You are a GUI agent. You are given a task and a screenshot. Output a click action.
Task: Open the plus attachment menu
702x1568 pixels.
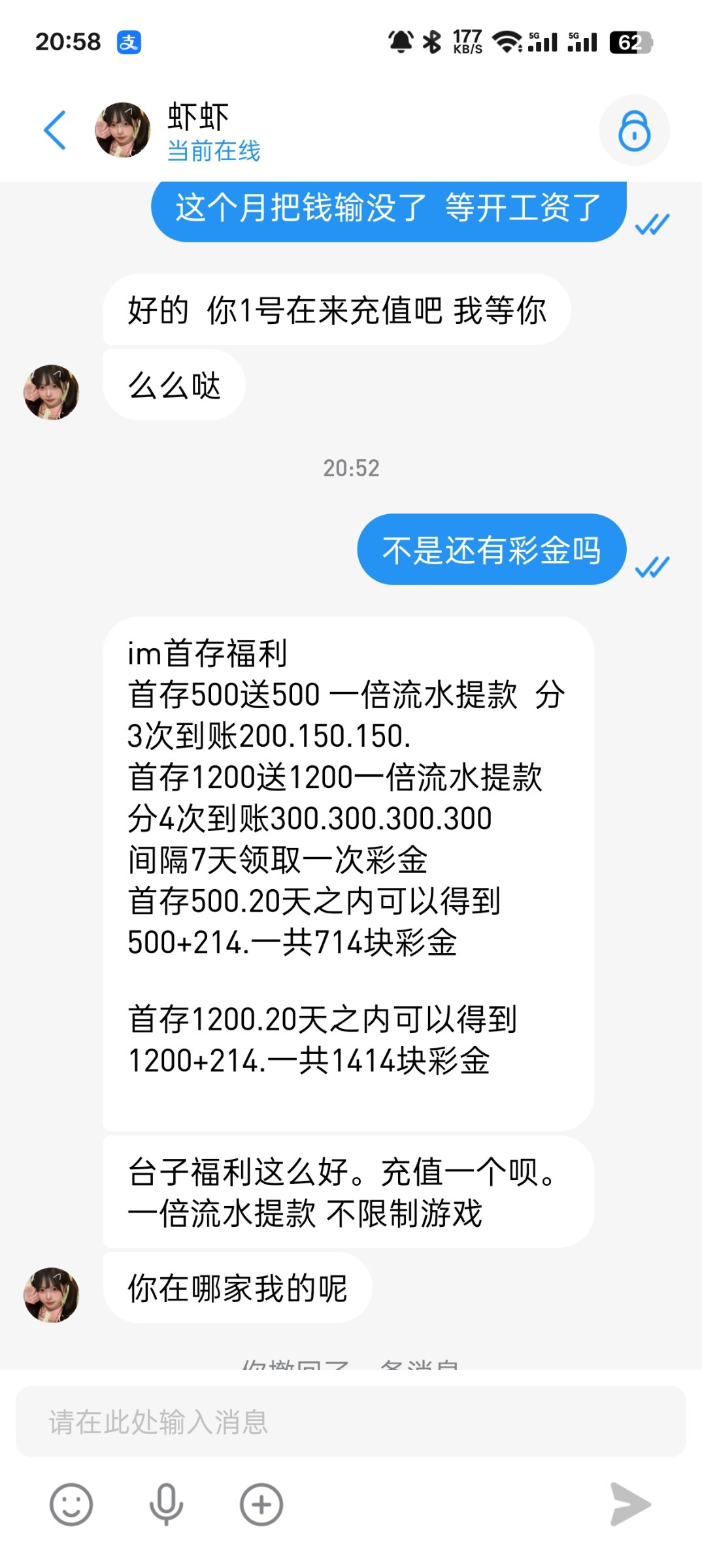261,1505
